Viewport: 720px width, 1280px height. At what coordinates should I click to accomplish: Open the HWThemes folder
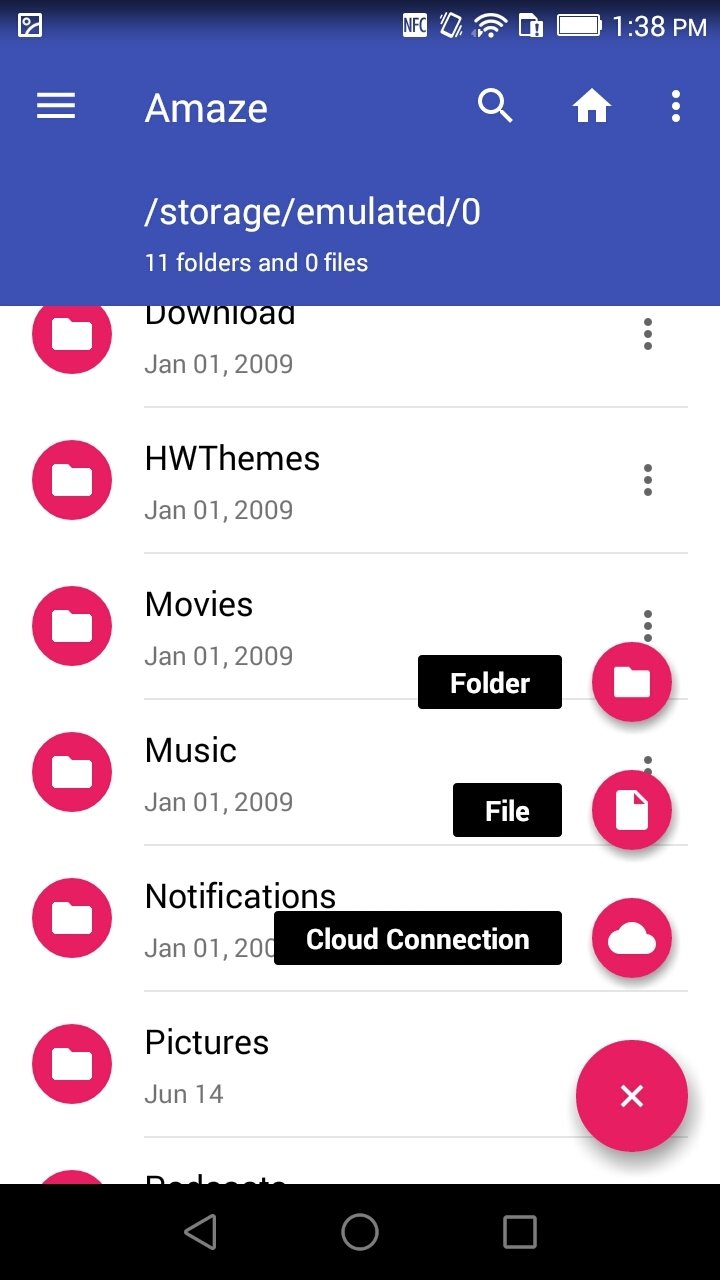[360, 480]
